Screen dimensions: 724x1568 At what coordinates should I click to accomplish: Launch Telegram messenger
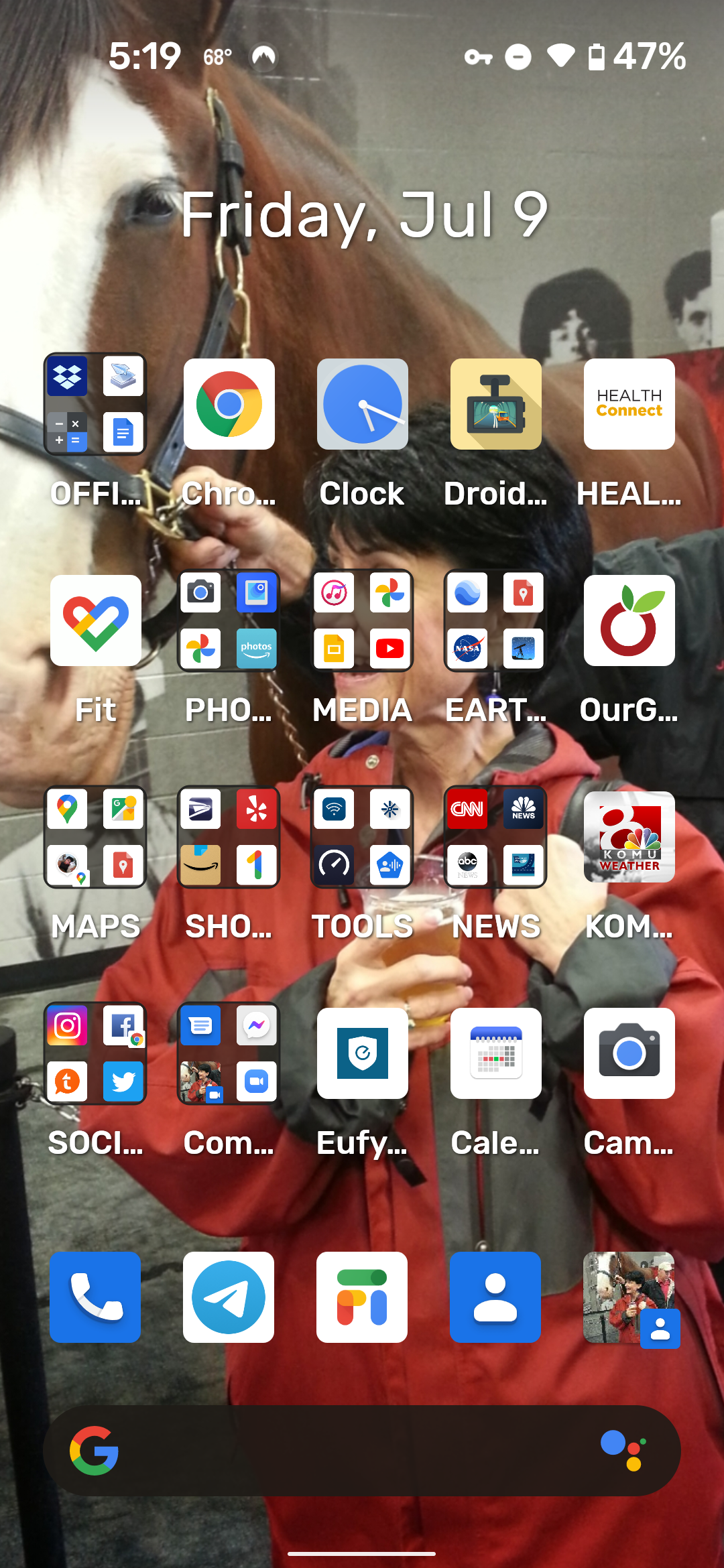[x=229, y=1297]
